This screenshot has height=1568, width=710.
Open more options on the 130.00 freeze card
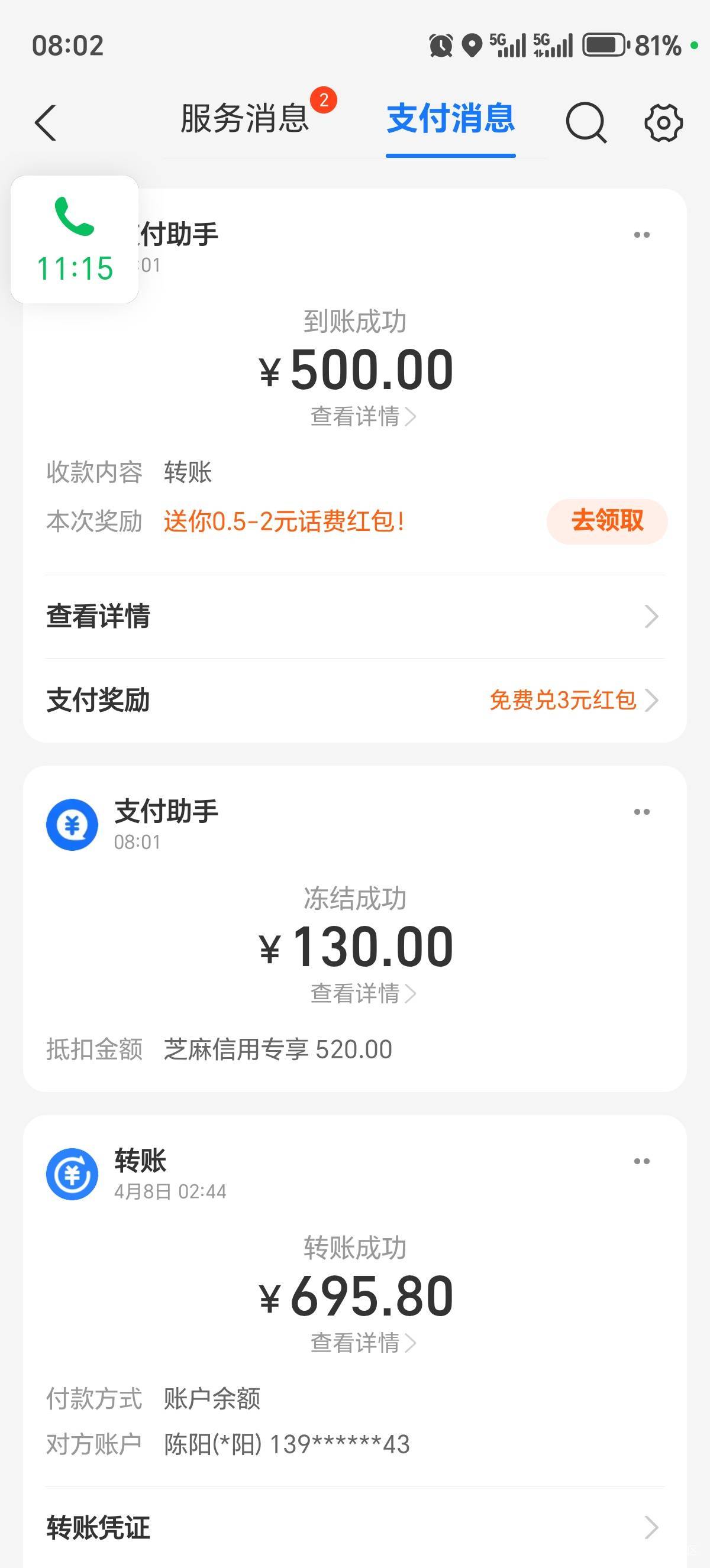point(642,811)
